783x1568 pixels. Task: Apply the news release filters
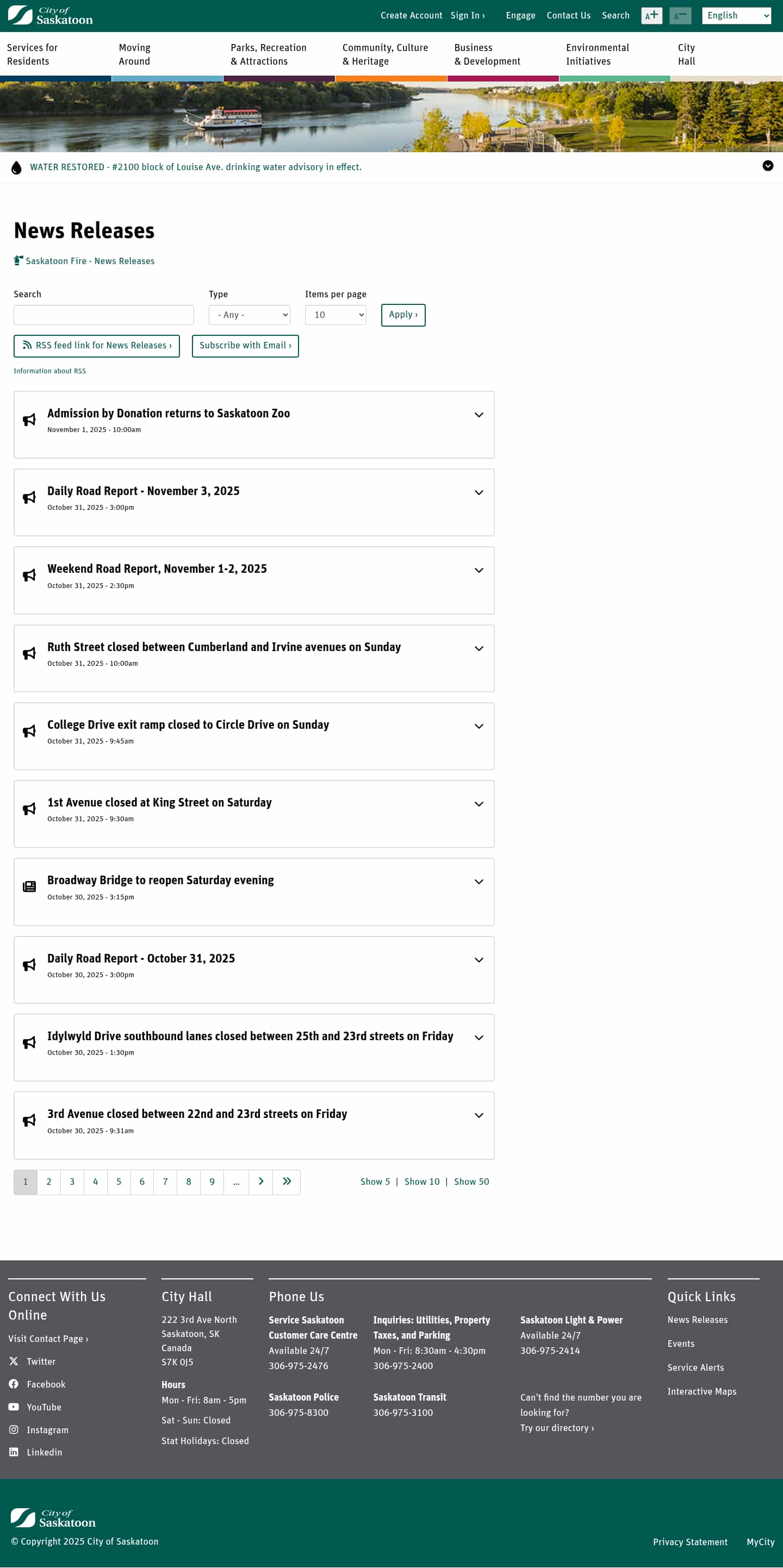pyautogui.click(x=402, y=315)
